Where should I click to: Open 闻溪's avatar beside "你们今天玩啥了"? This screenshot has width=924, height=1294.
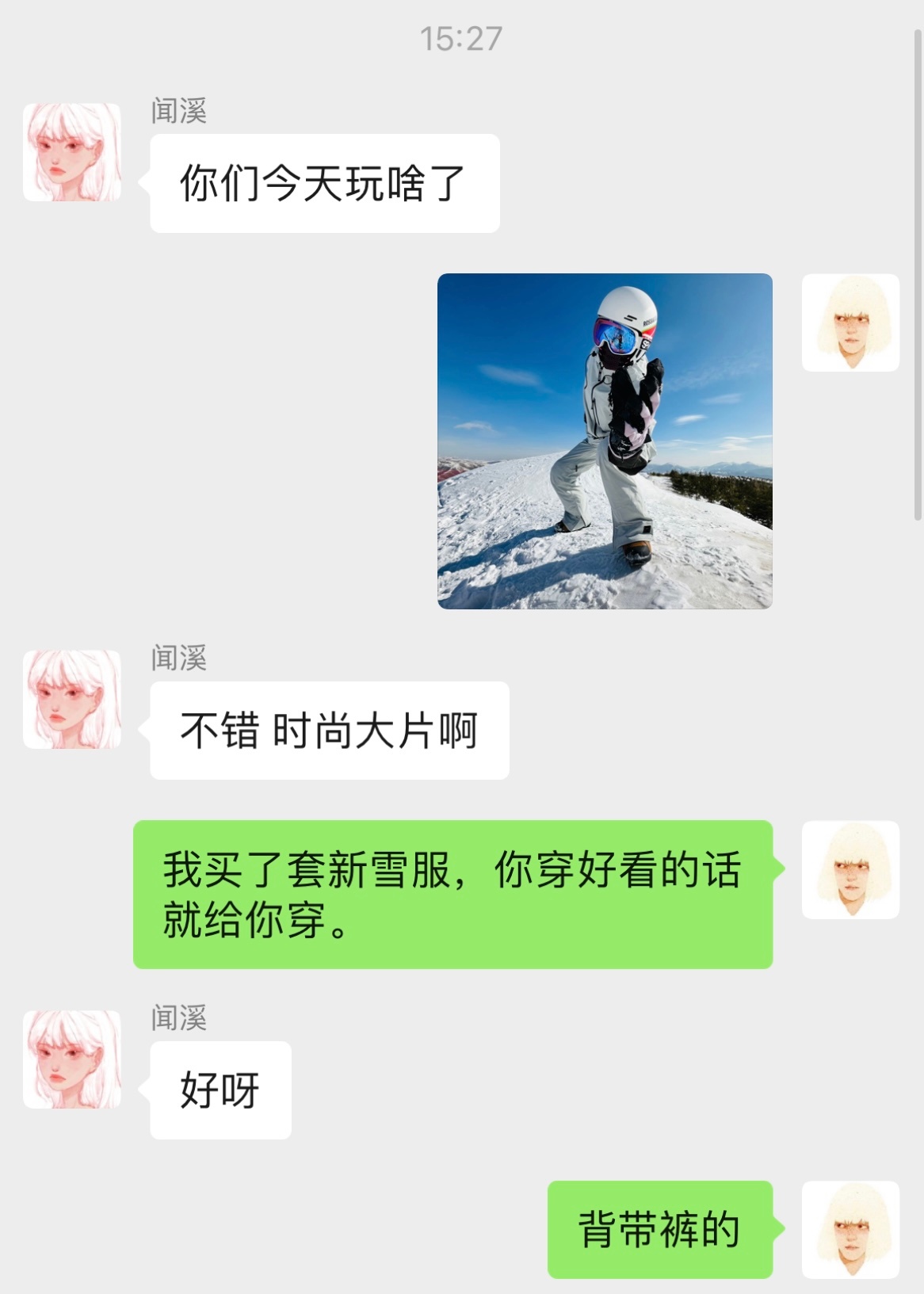point(72,152)
